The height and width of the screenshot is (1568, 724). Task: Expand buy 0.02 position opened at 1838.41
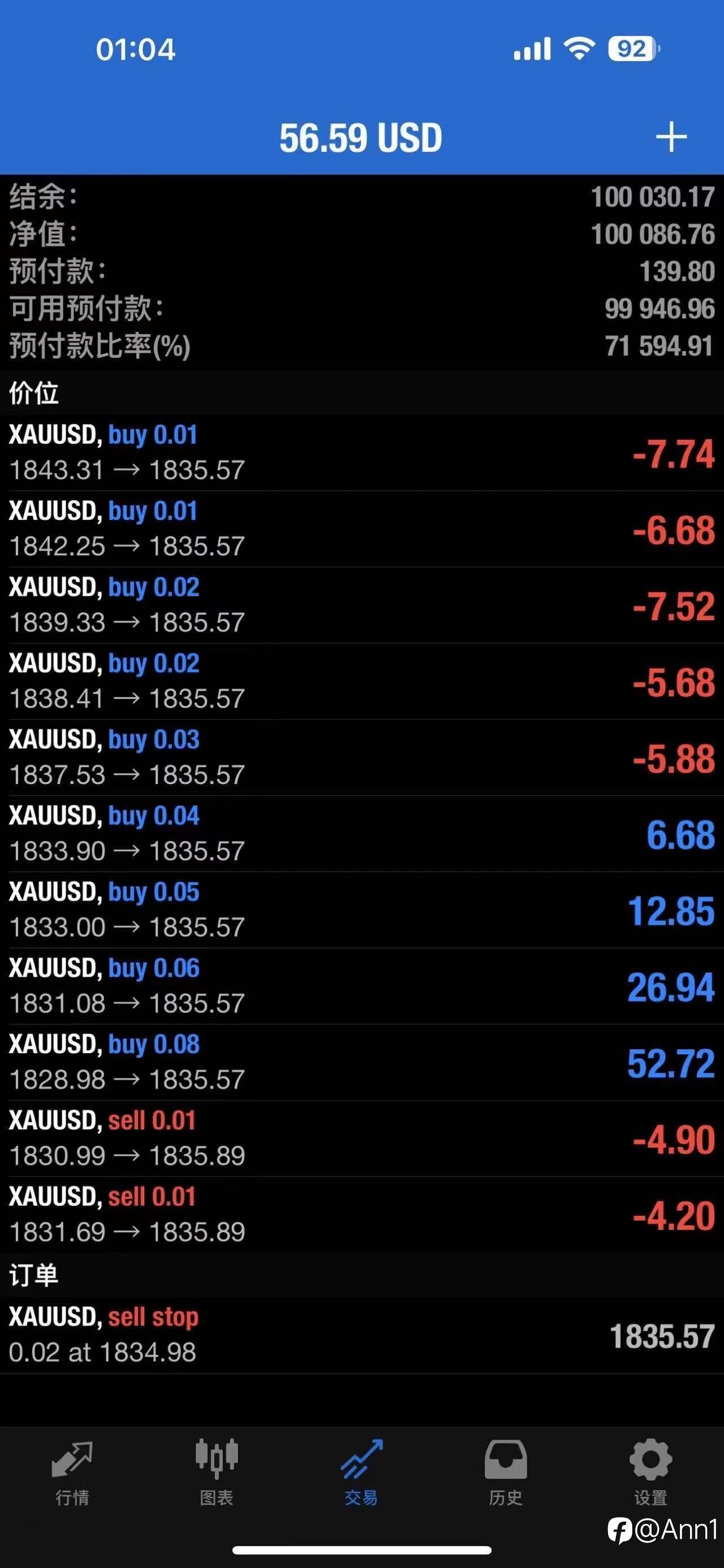361,681
